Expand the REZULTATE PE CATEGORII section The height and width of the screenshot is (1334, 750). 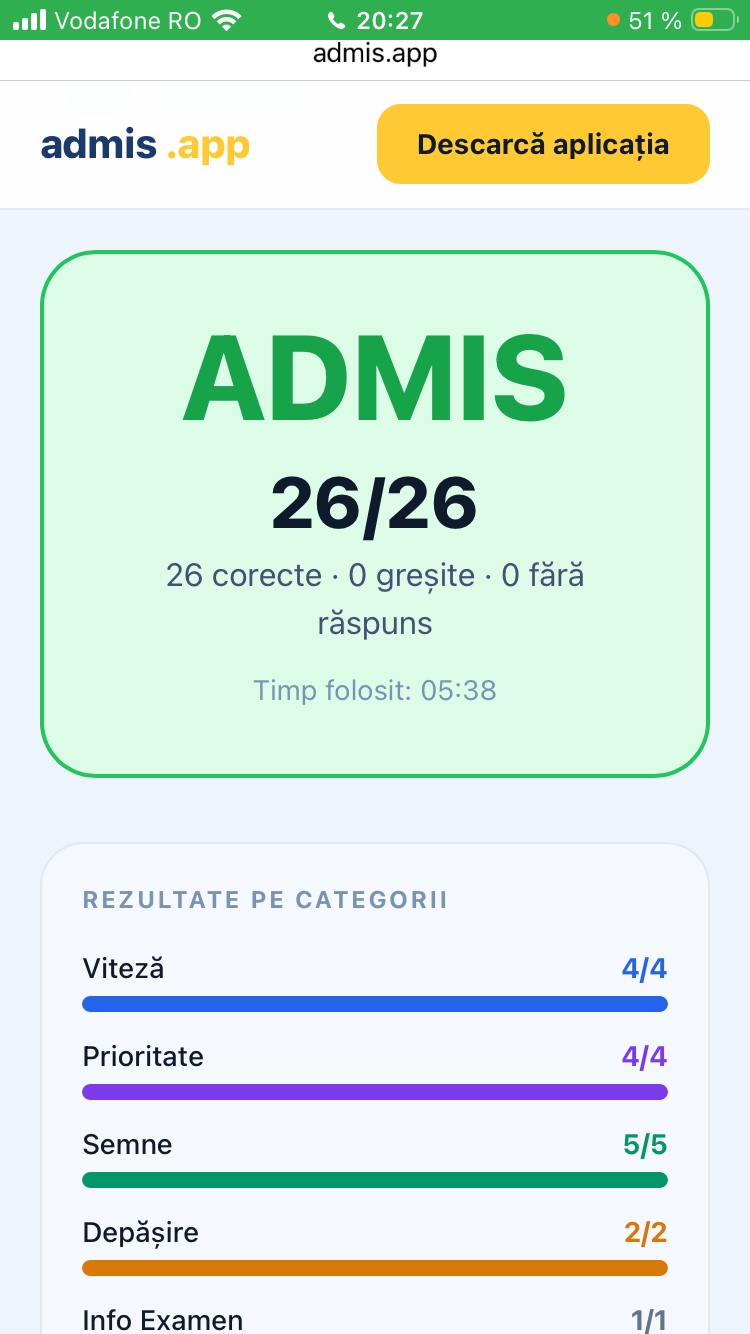coord(265,899)
